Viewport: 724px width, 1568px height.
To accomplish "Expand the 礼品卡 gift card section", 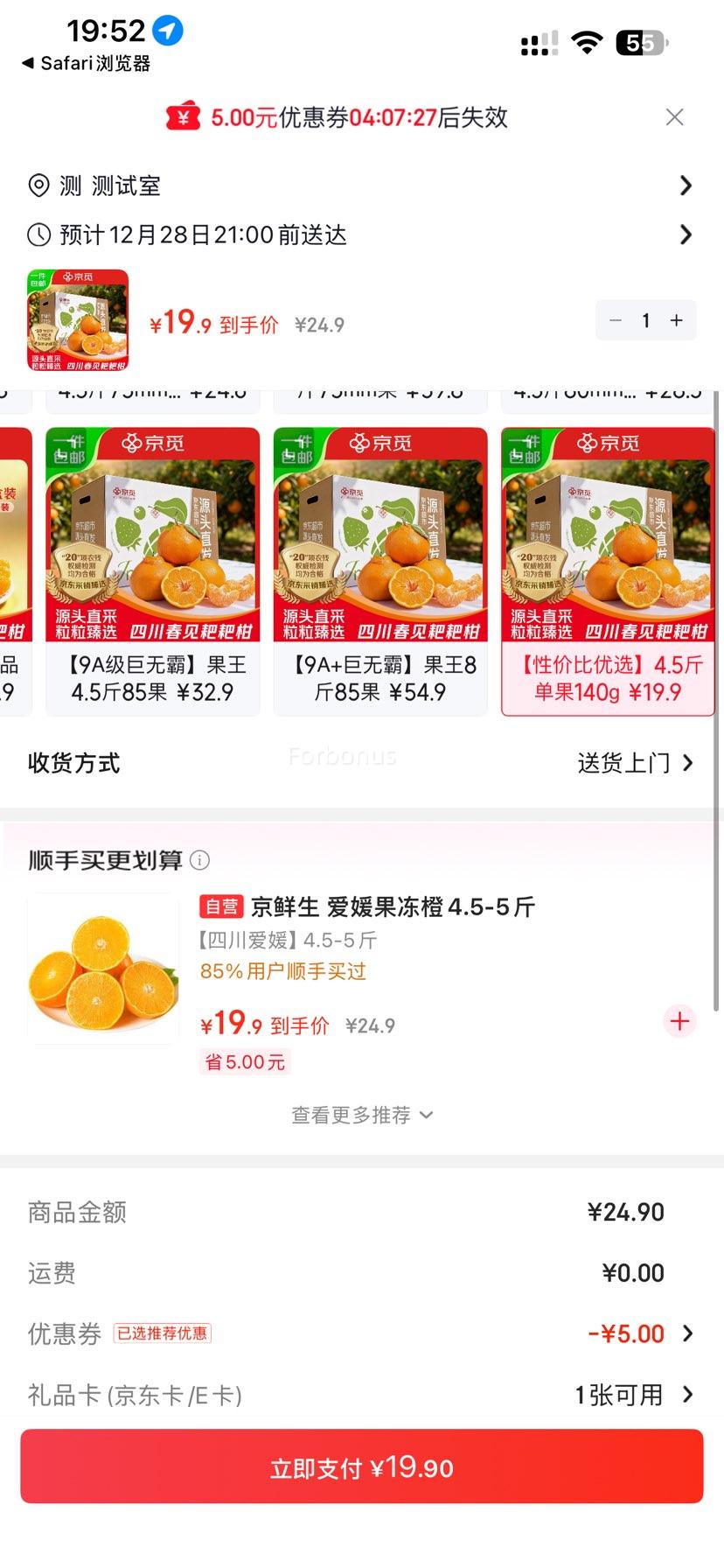I will pos(688,1395).
